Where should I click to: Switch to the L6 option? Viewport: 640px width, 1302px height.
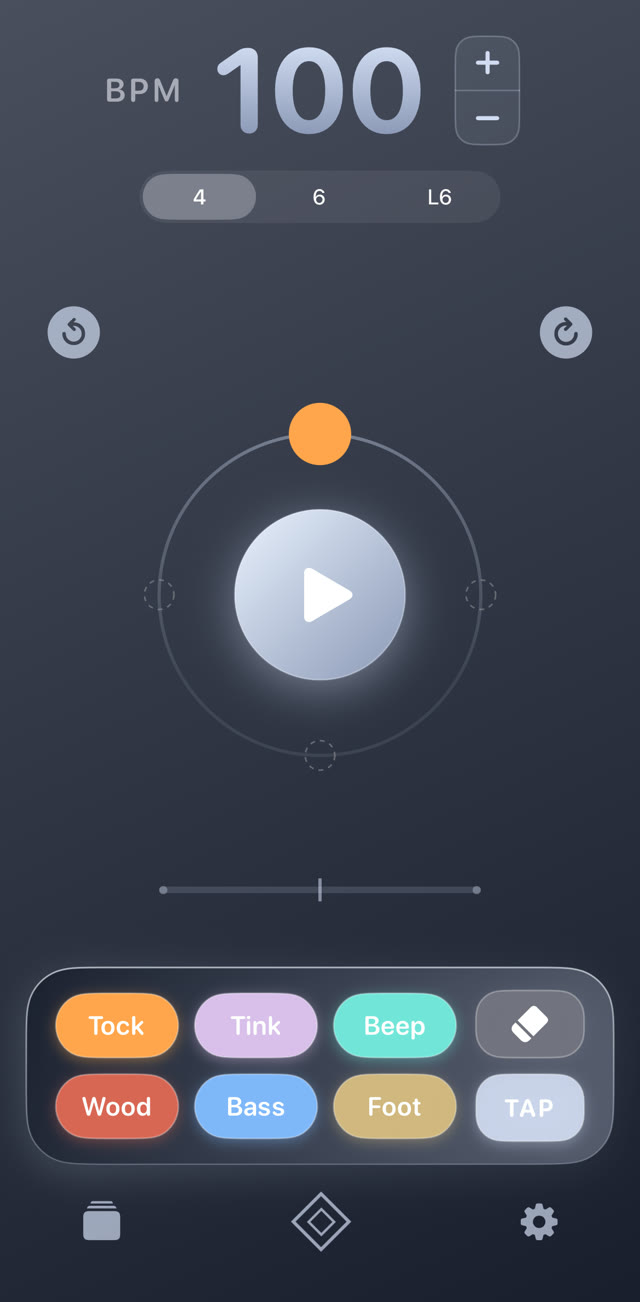(x=439, y=197)
